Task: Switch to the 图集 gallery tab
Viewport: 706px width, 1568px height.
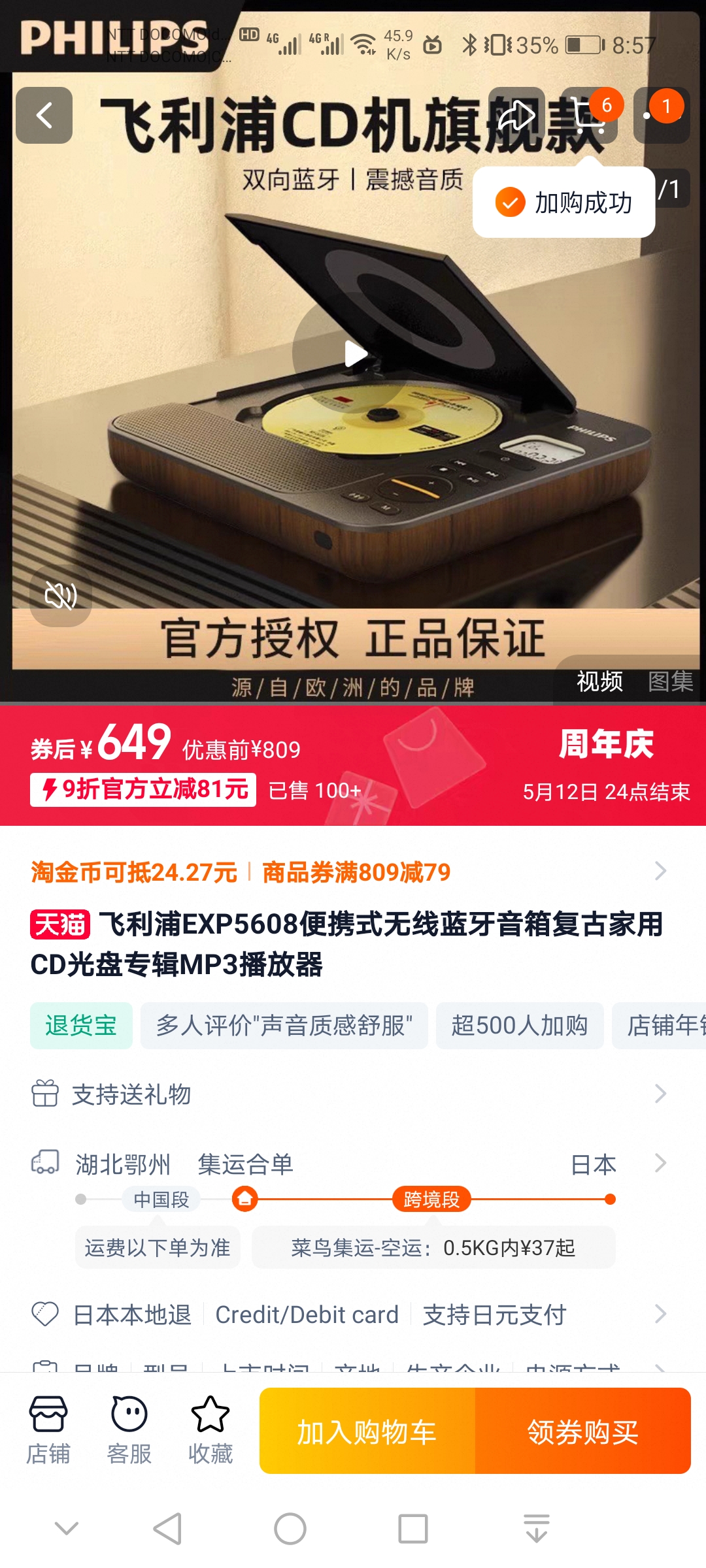Action: 670,681
